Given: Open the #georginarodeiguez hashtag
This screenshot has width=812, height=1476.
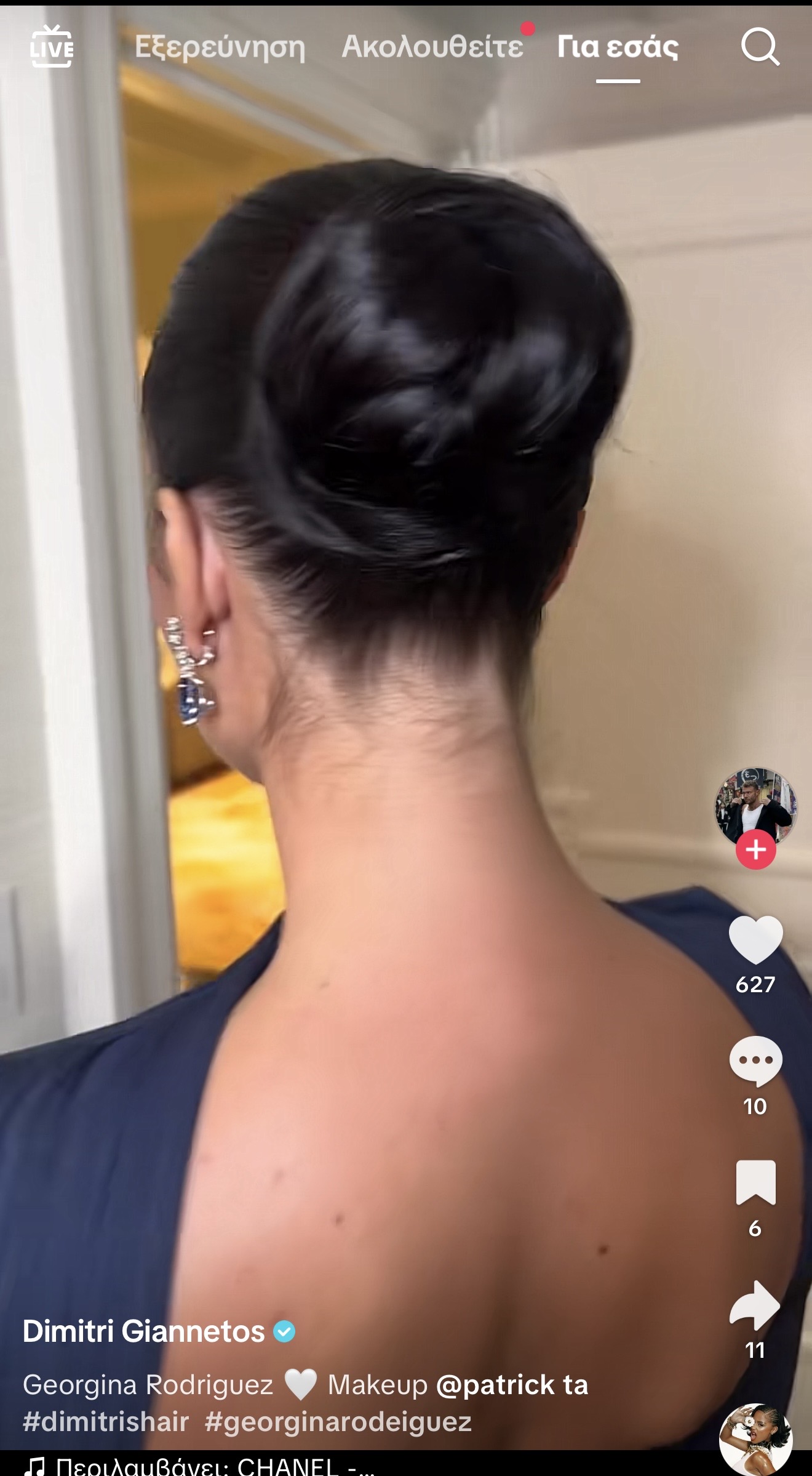Looking at the screenshot, I should pos(338,1422).
